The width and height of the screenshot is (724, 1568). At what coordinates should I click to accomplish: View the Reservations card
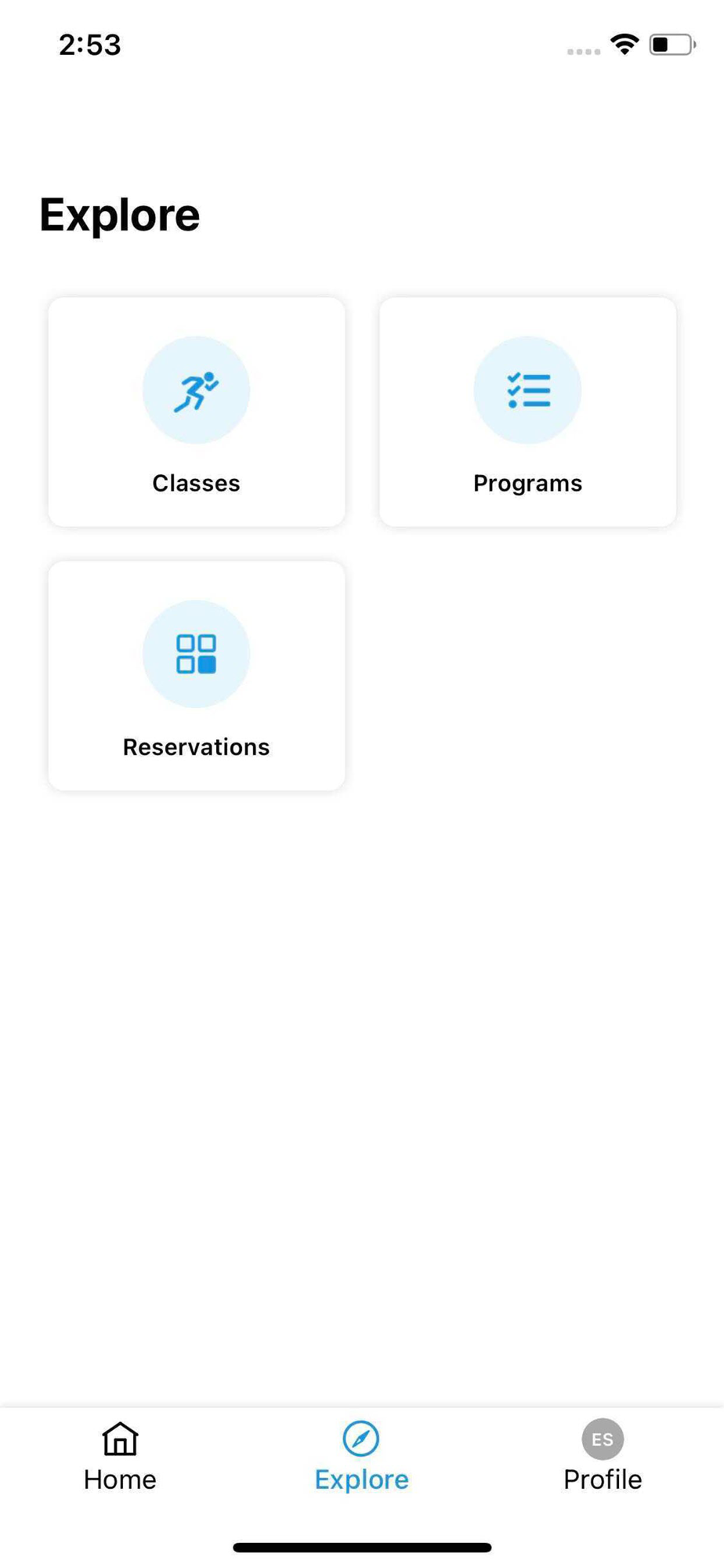[196, 675]
